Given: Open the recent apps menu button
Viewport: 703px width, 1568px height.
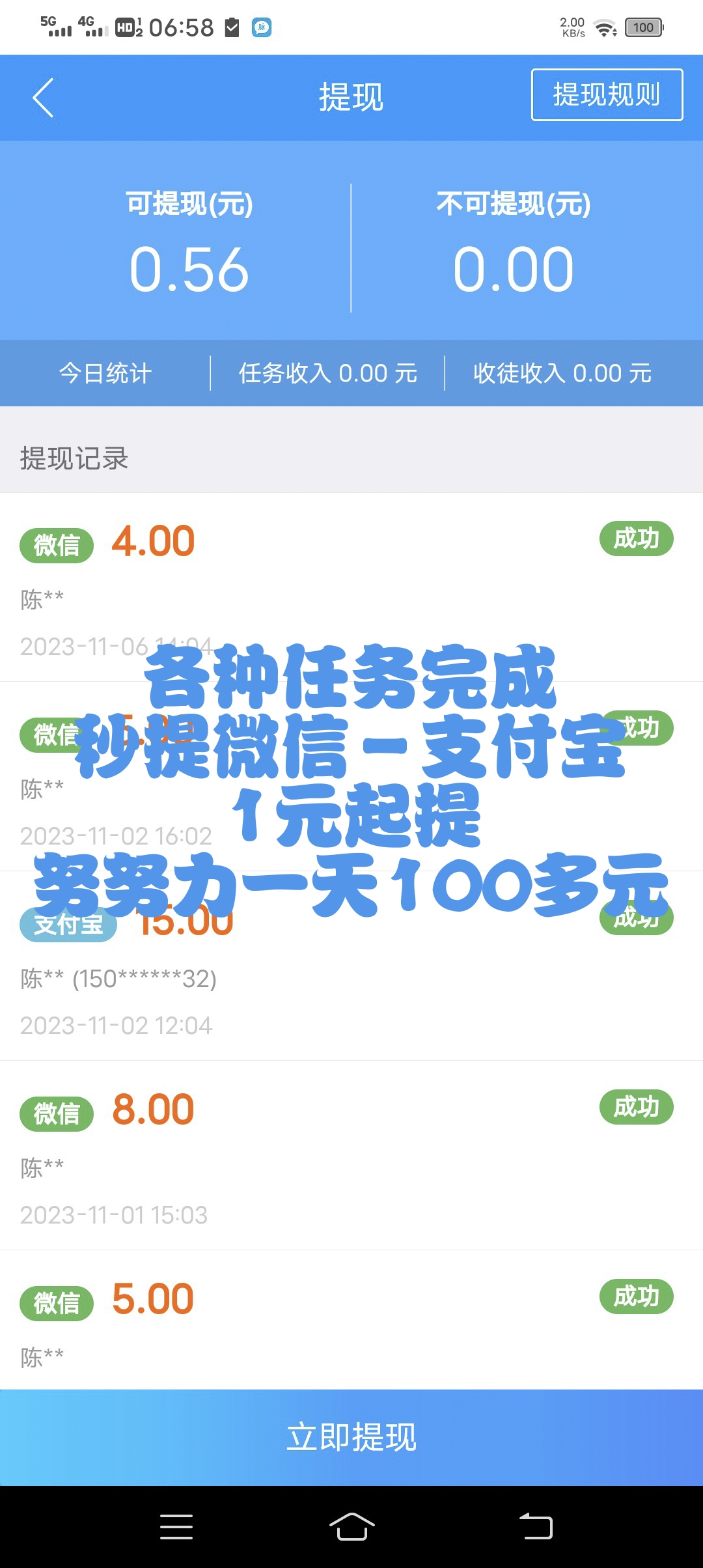Looking at the screenshot, I should [176, 1526].
